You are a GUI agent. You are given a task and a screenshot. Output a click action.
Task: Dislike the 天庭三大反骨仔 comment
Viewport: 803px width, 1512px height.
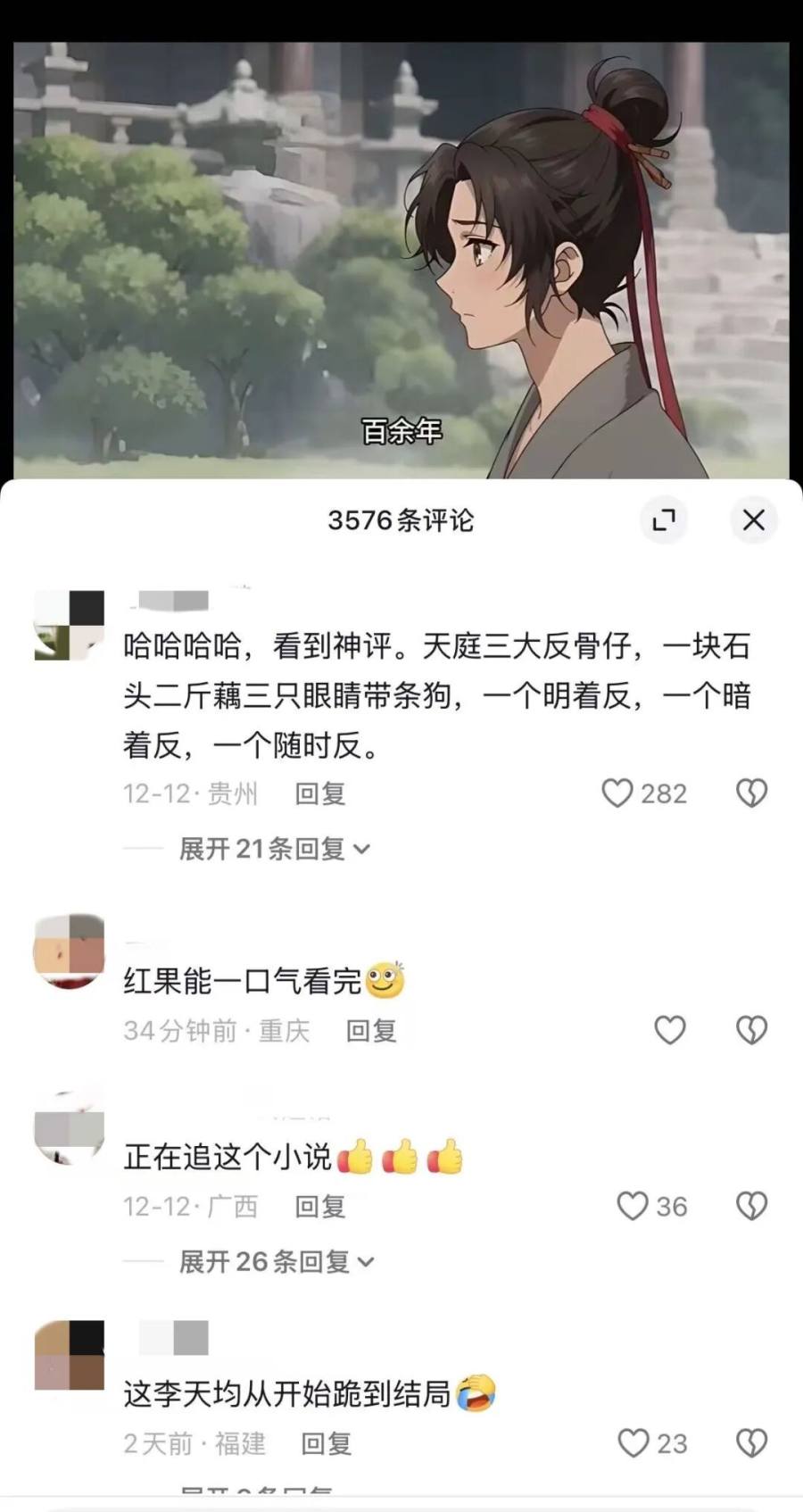751,793
